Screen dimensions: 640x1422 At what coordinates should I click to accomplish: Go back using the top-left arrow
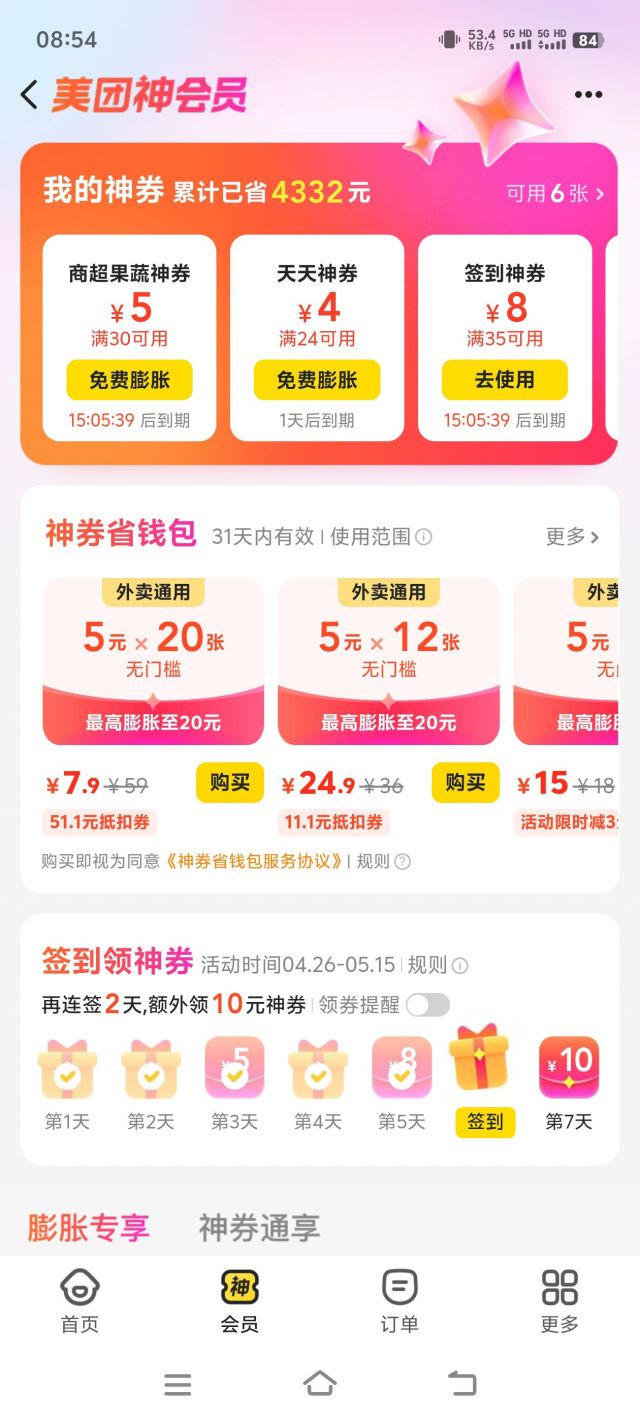tap(30, 95)
